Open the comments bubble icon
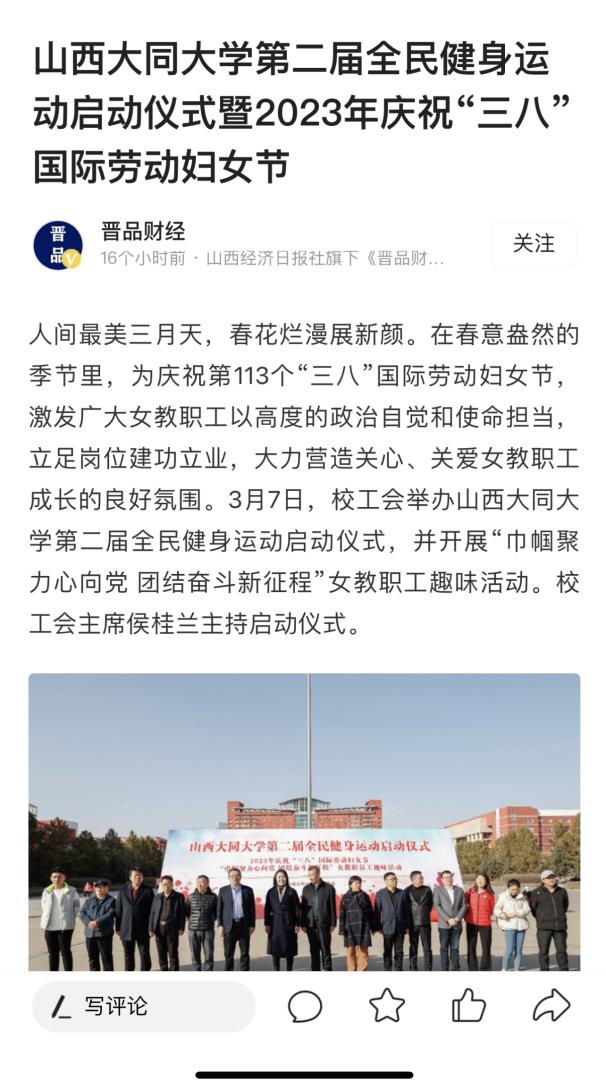Image resolution: width=606 pixels, height=1090 pixels. coord(304,1006)
